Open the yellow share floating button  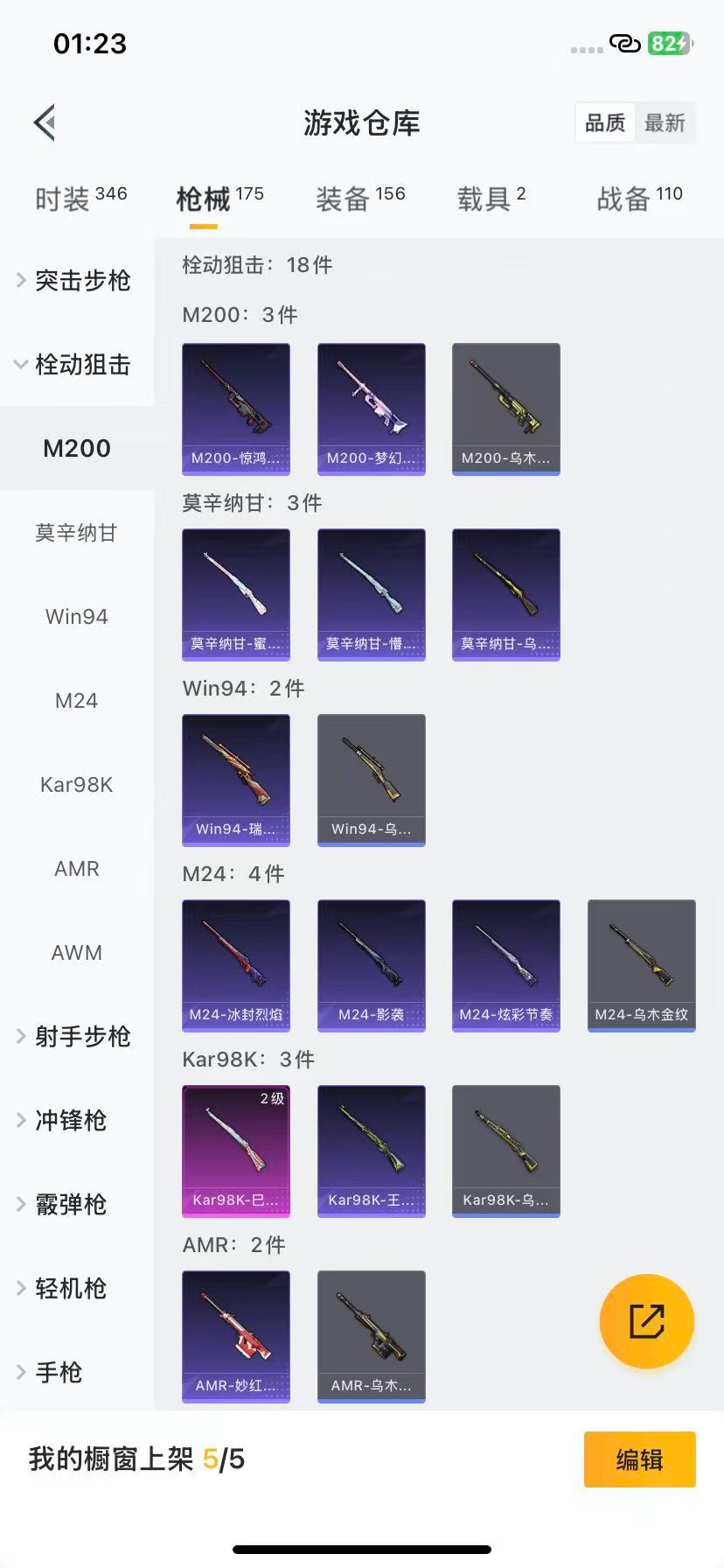pos(646,1321)
